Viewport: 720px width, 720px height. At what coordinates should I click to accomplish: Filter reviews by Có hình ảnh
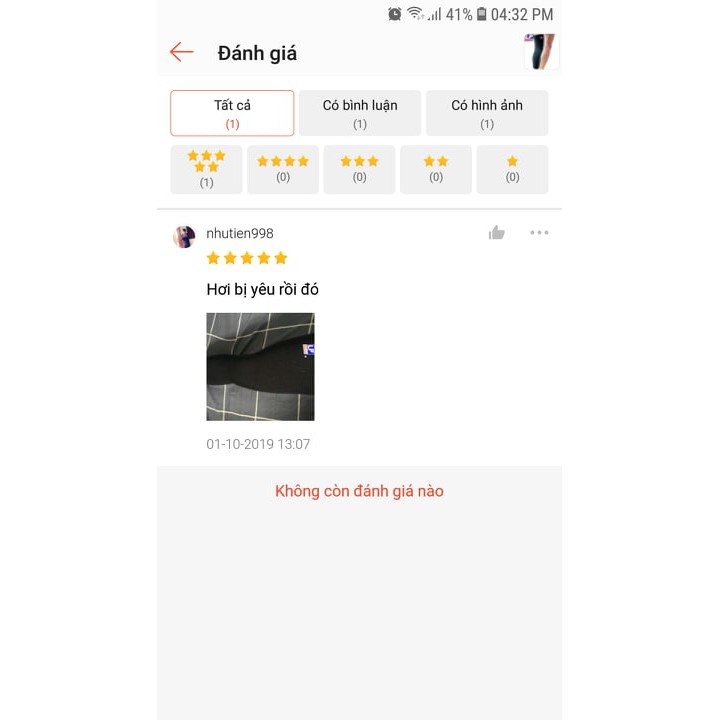[x=487, y=113]
